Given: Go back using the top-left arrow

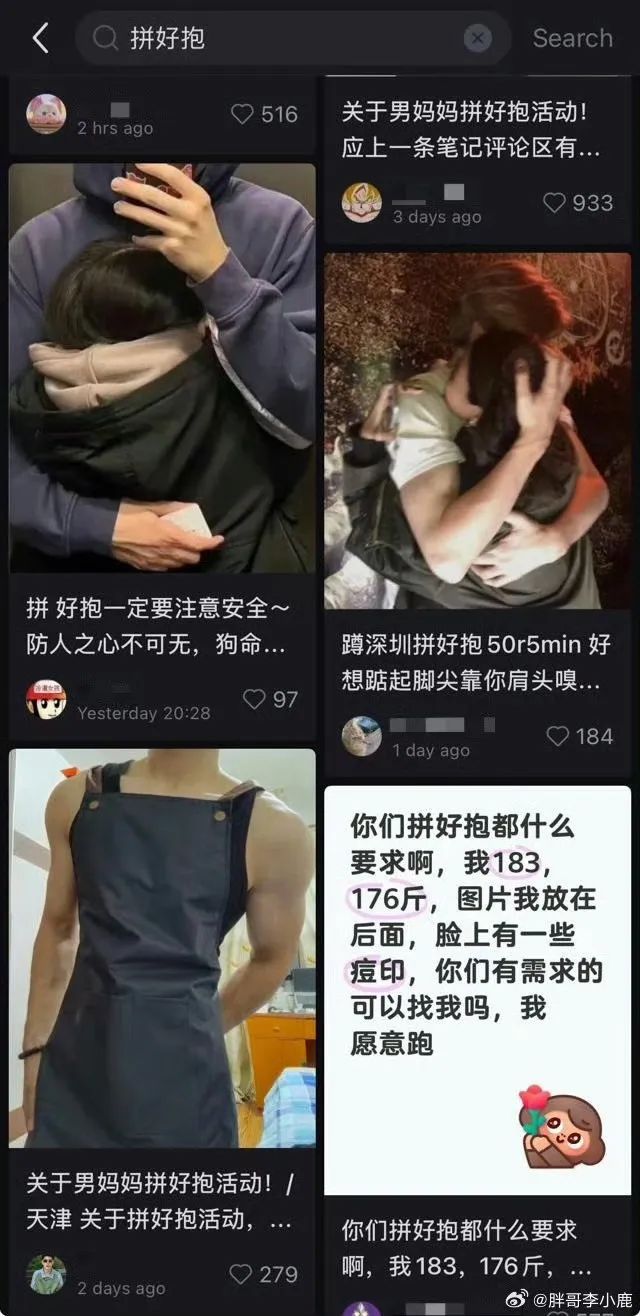Looking at the screenshot, I should tap(40, 39).
